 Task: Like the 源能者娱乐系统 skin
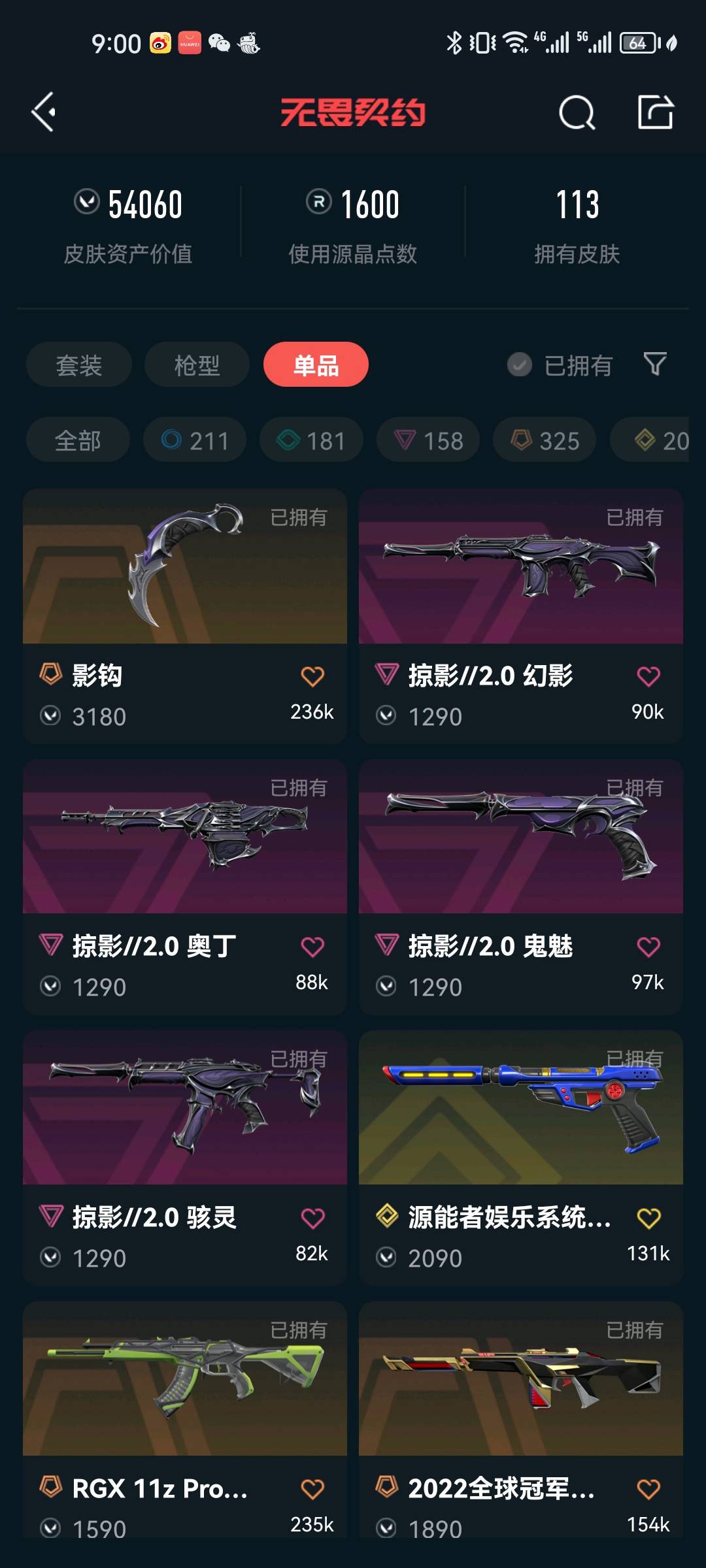click(648, 1218)
